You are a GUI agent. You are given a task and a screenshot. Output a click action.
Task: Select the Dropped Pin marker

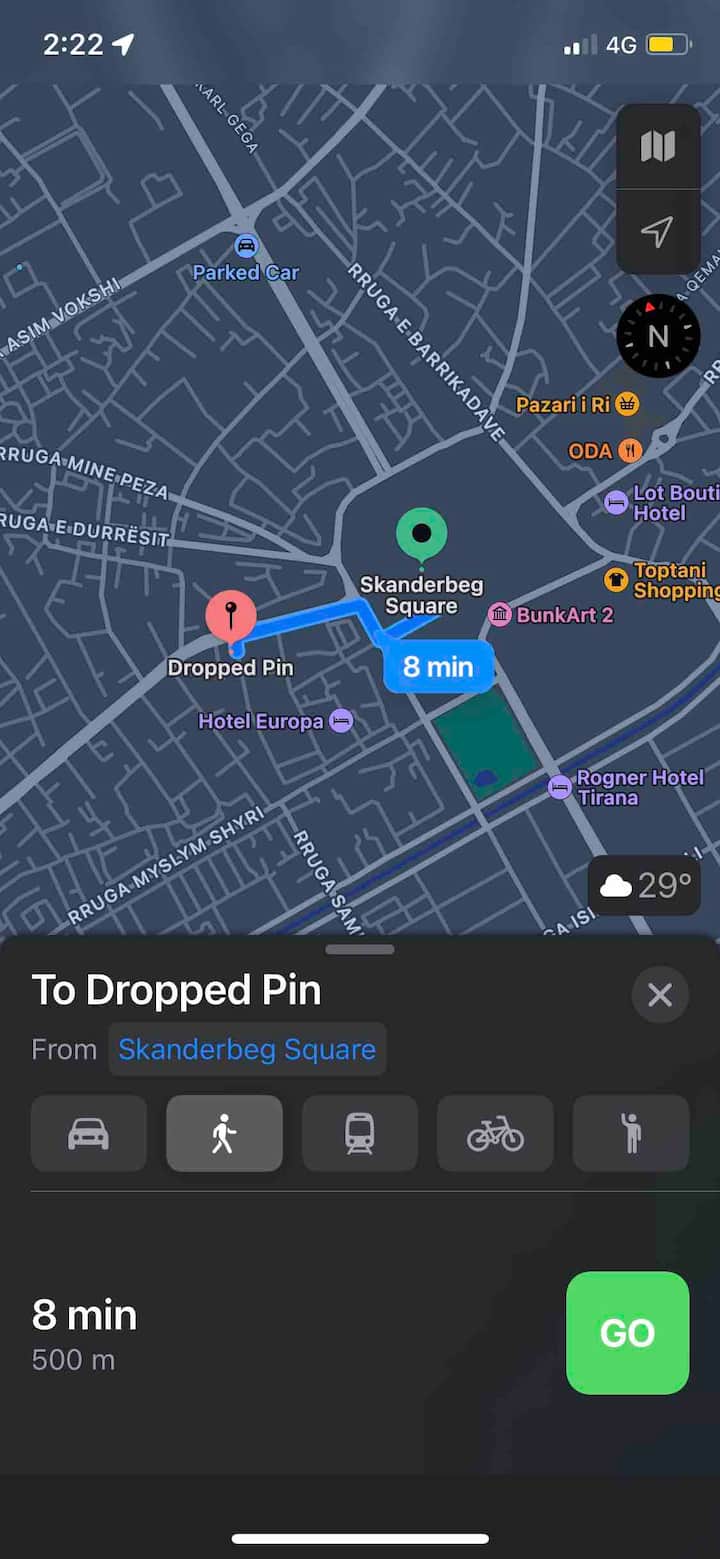point(231,618)
